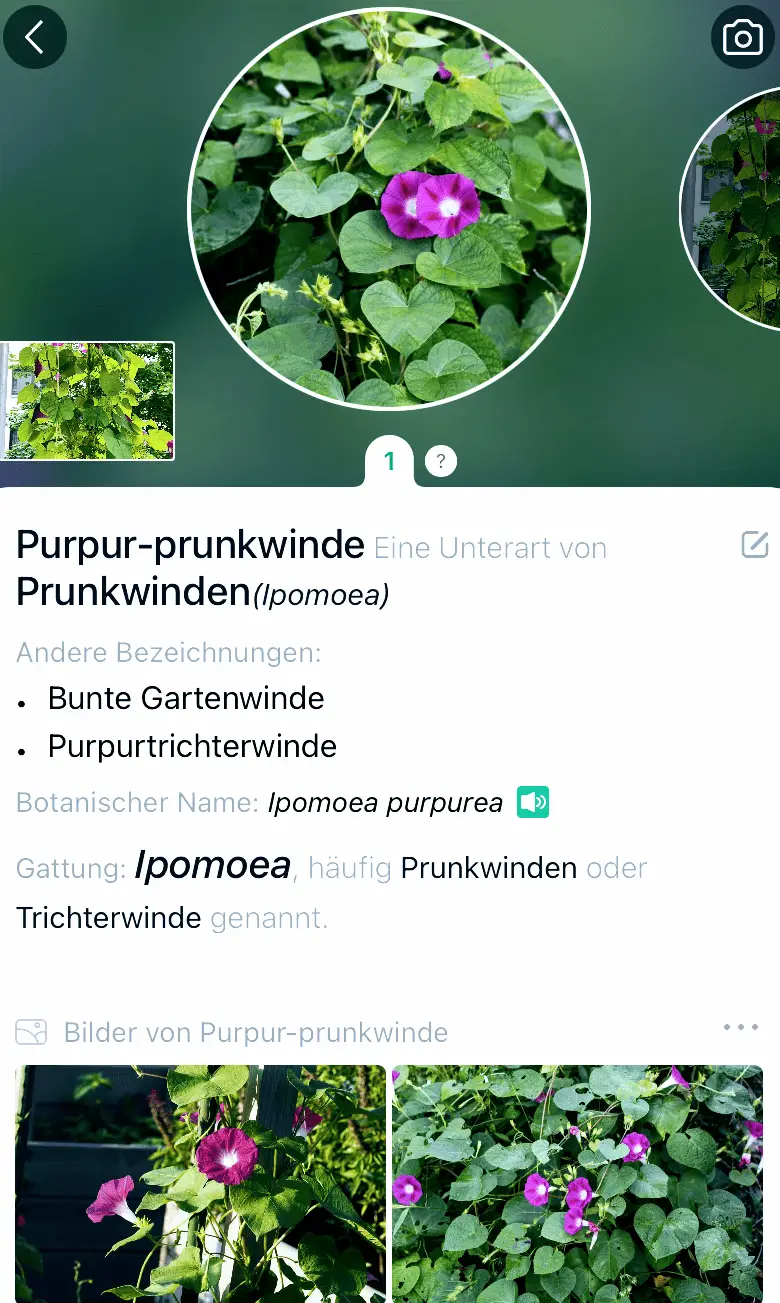Viewport: 780px width, 1303px height.
Task: View the gallery photo with many purple blooms
Action: pos(577,1183)
